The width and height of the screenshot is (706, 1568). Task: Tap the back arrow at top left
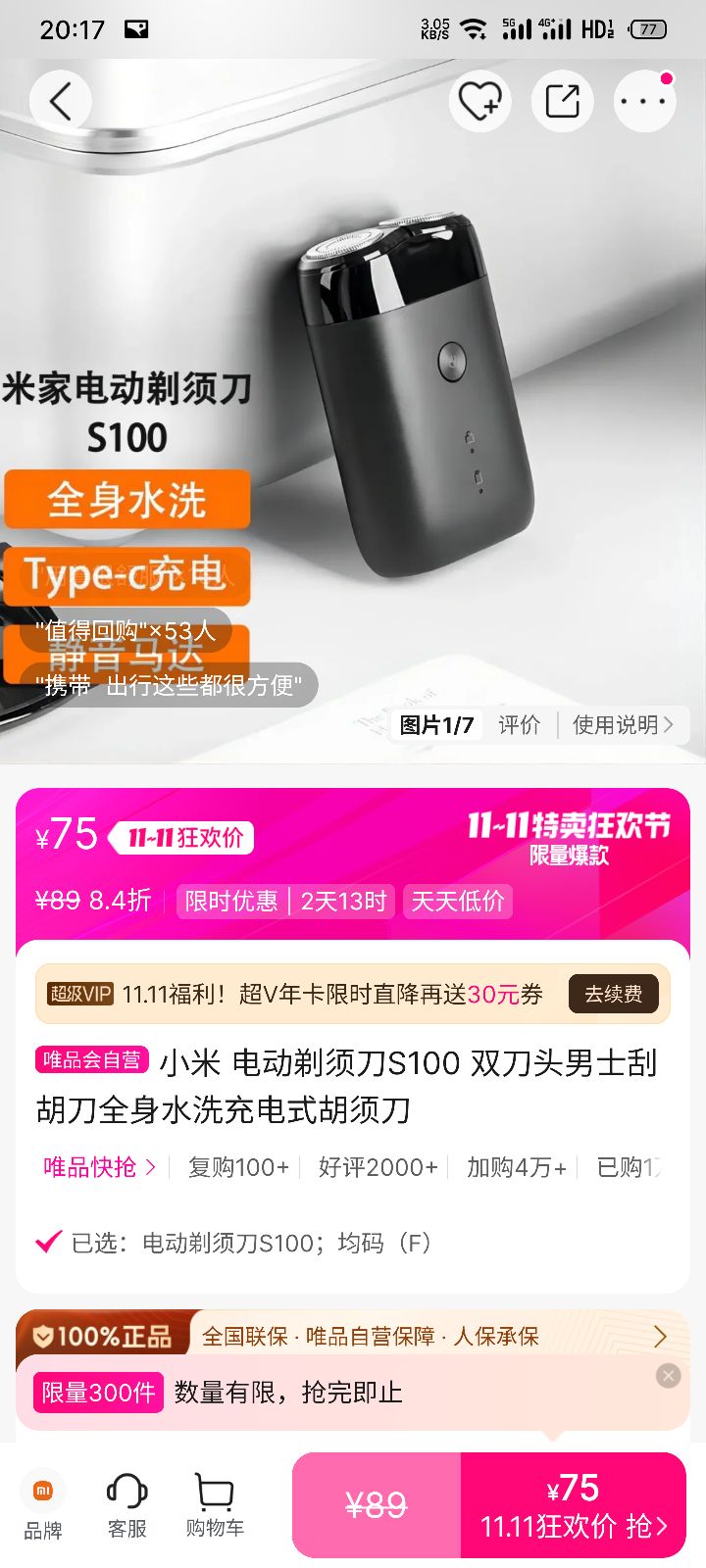pos(61,101)
